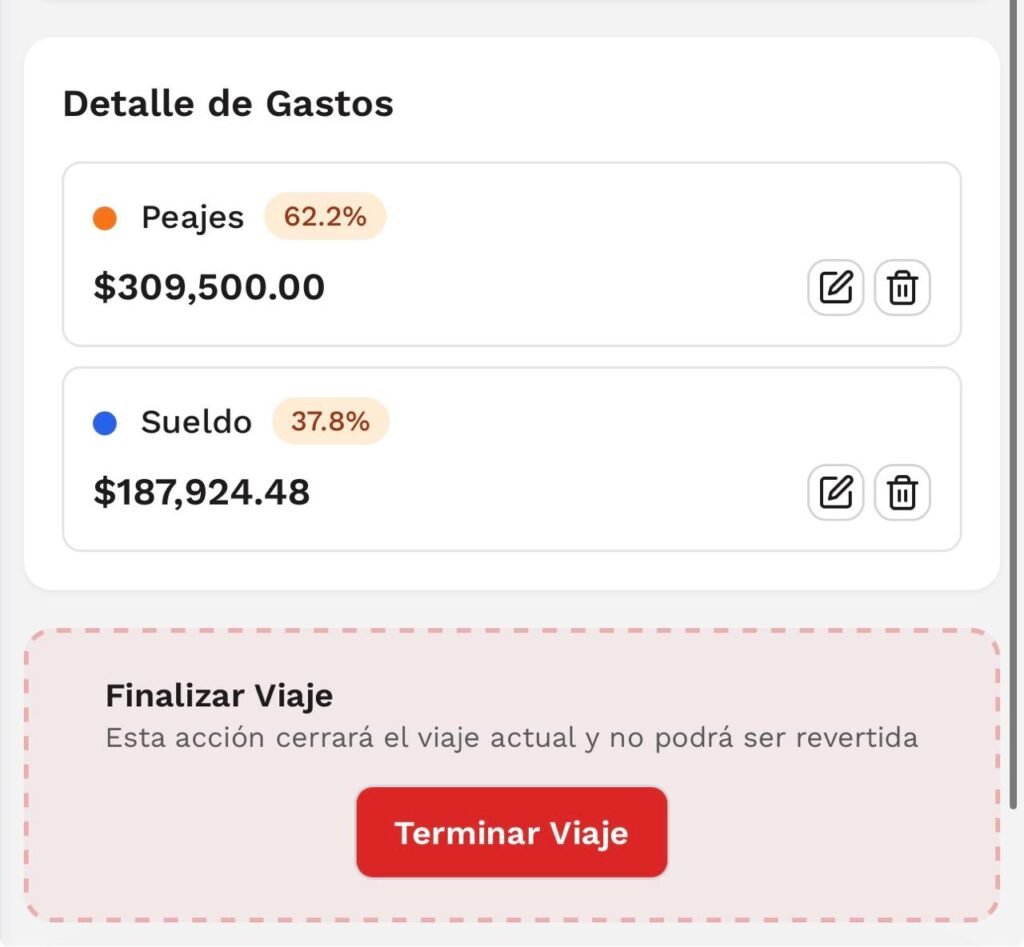This screenshot has height=947, width=1024.
Task: Delete the Peajes expense
Action: [902, 288]
